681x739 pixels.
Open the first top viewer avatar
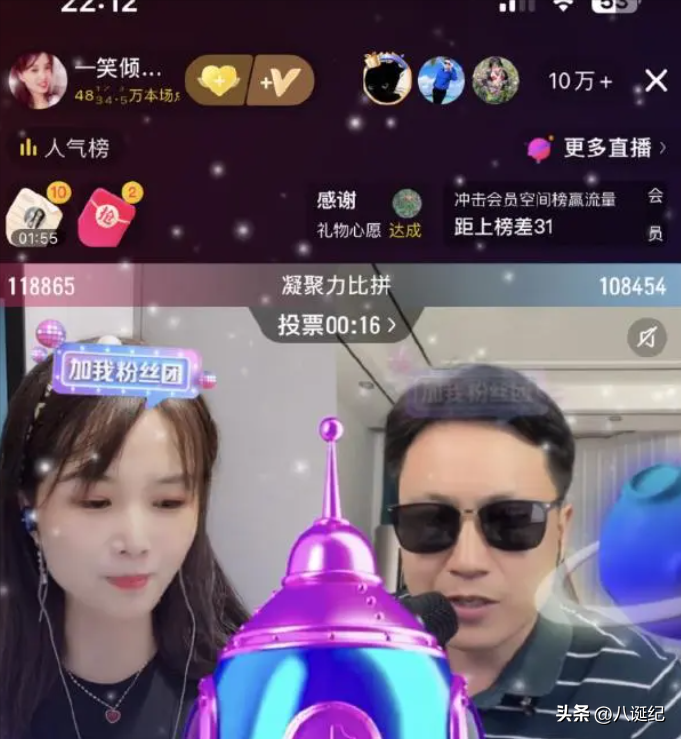387,80
